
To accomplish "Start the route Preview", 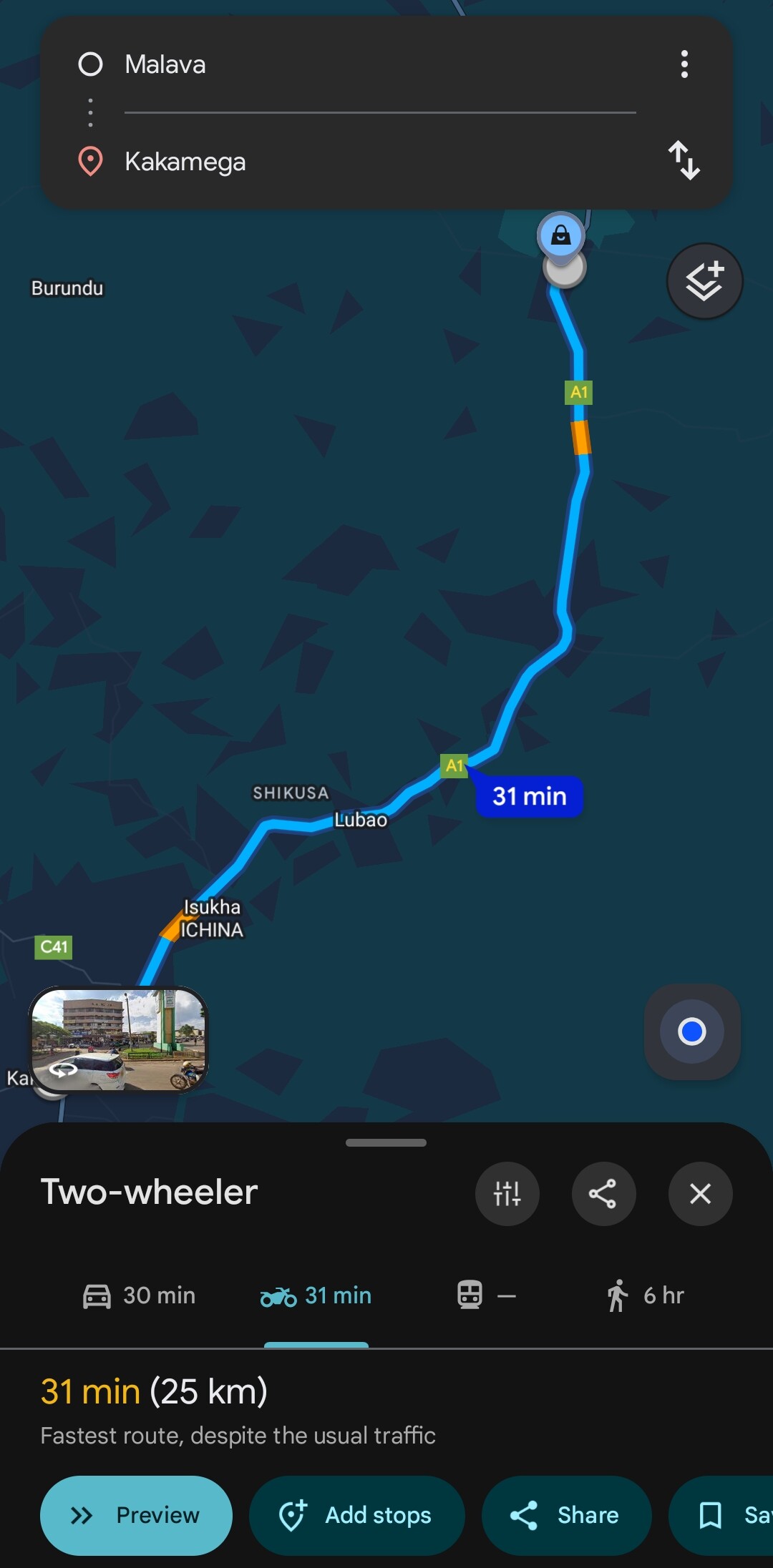I will (x=136, y=1515).
